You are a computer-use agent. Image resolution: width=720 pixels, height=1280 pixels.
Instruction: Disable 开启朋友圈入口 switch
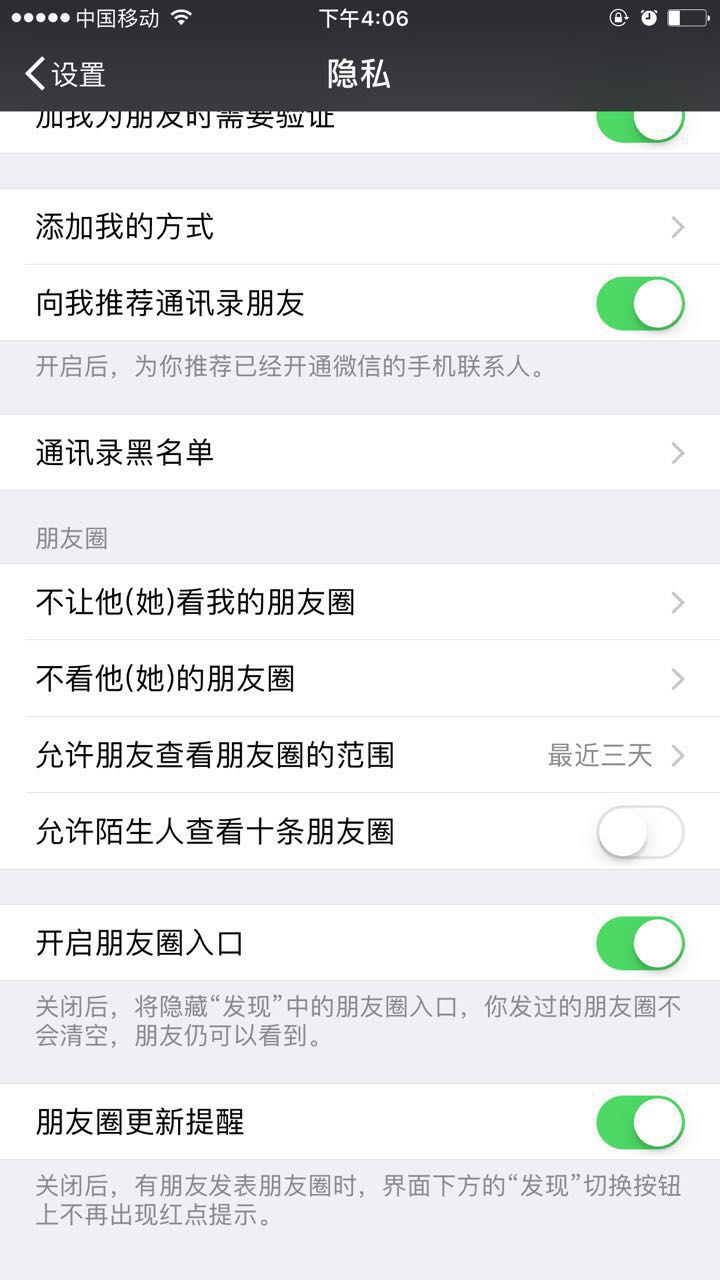[x=640, y=943]
